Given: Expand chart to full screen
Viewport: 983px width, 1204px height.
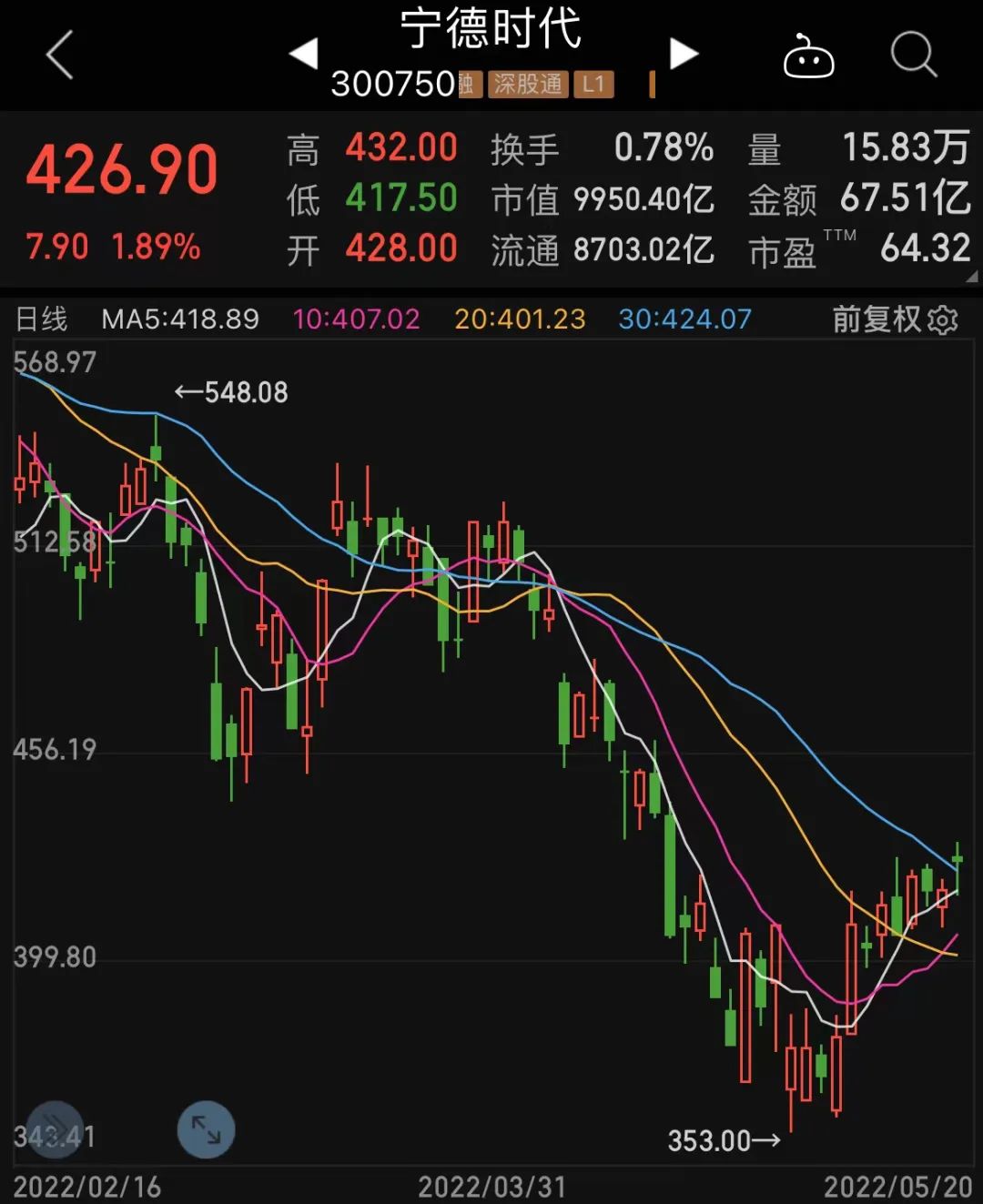Looking at the screenshot, I should (x=206, y=1129).
